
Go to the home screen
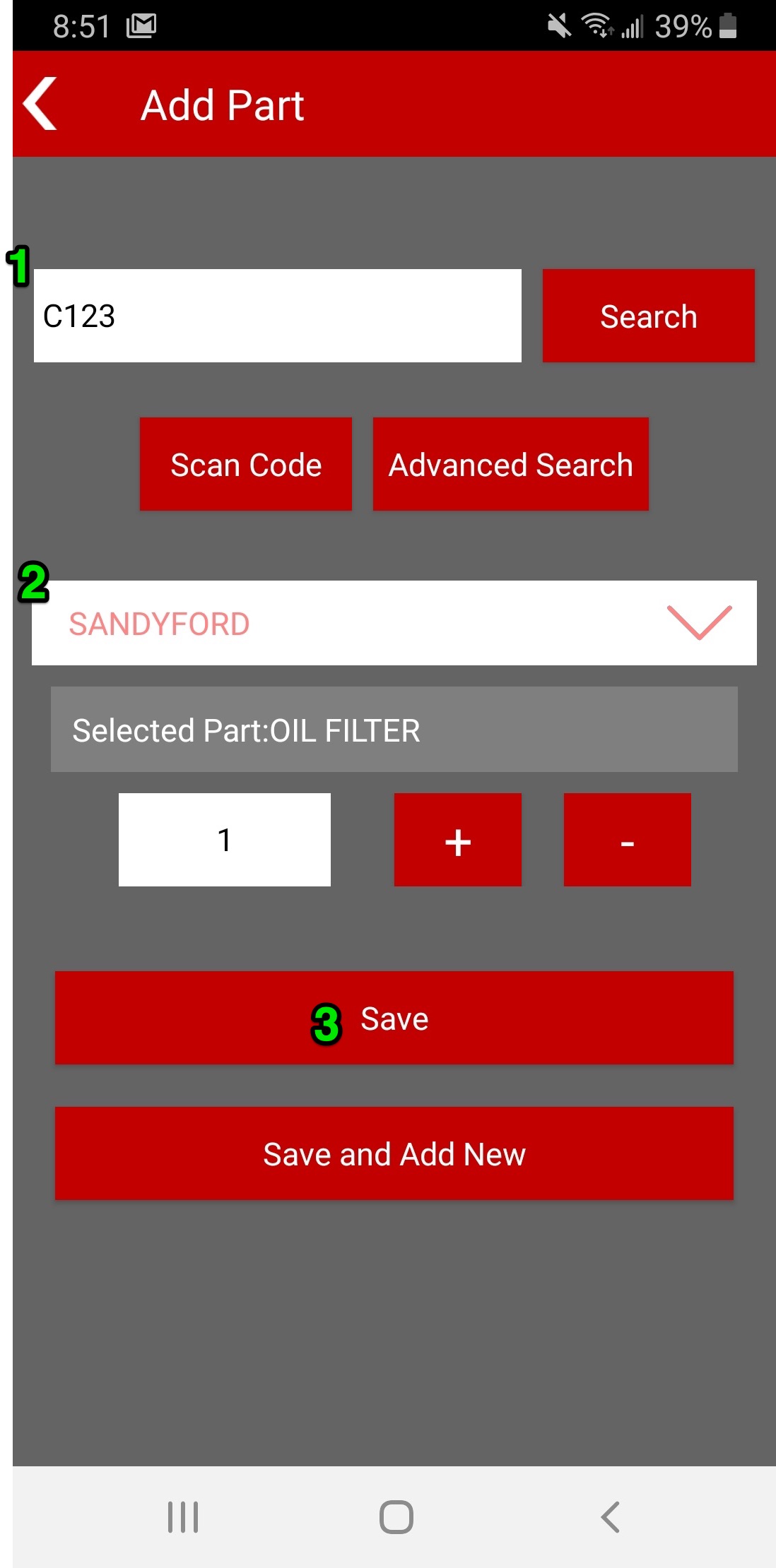[x=396, y=1516]
